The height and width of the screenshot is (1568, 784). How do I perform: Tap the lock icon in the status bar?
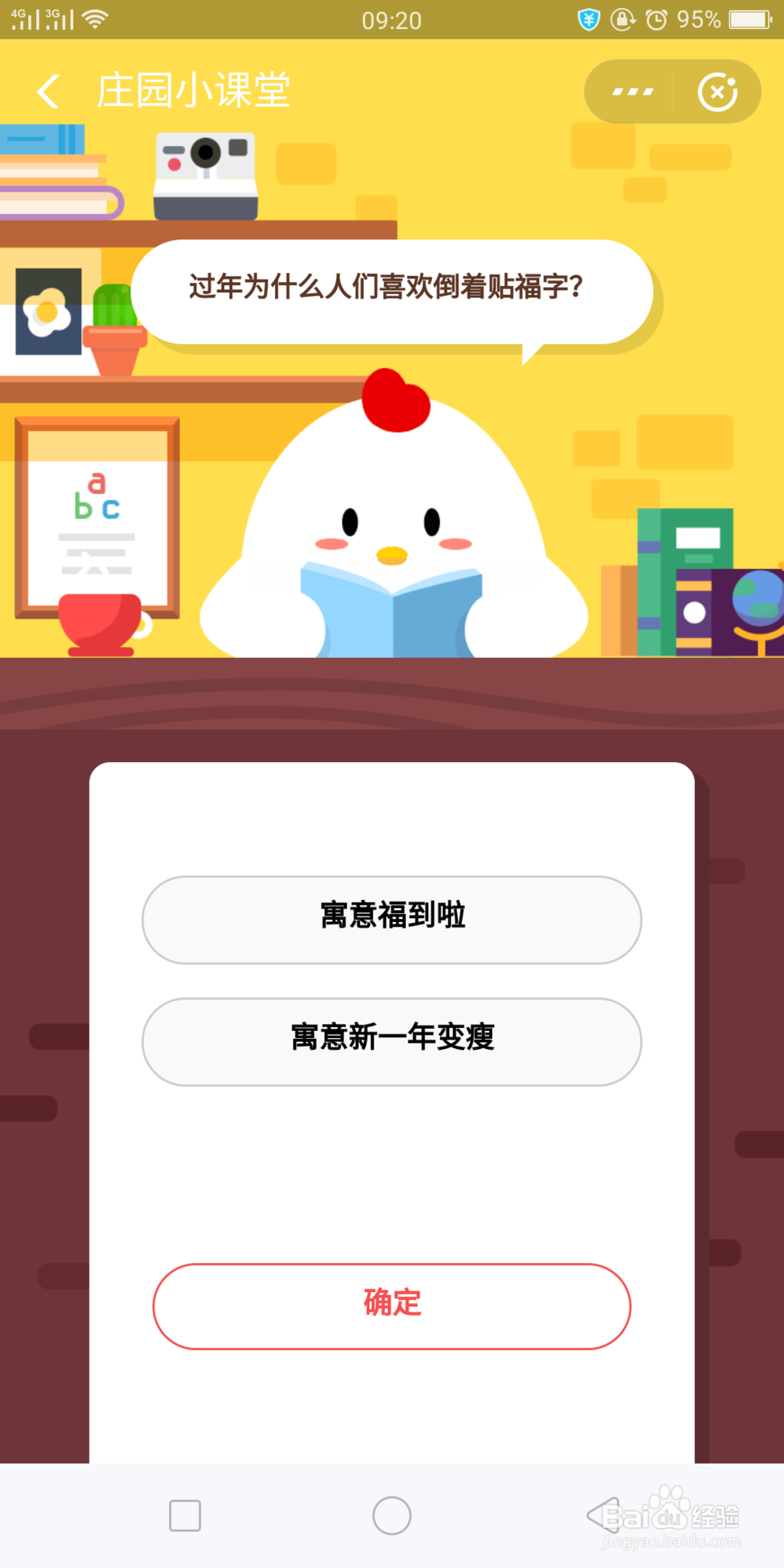pyautogui.click(x=622, y=19)
